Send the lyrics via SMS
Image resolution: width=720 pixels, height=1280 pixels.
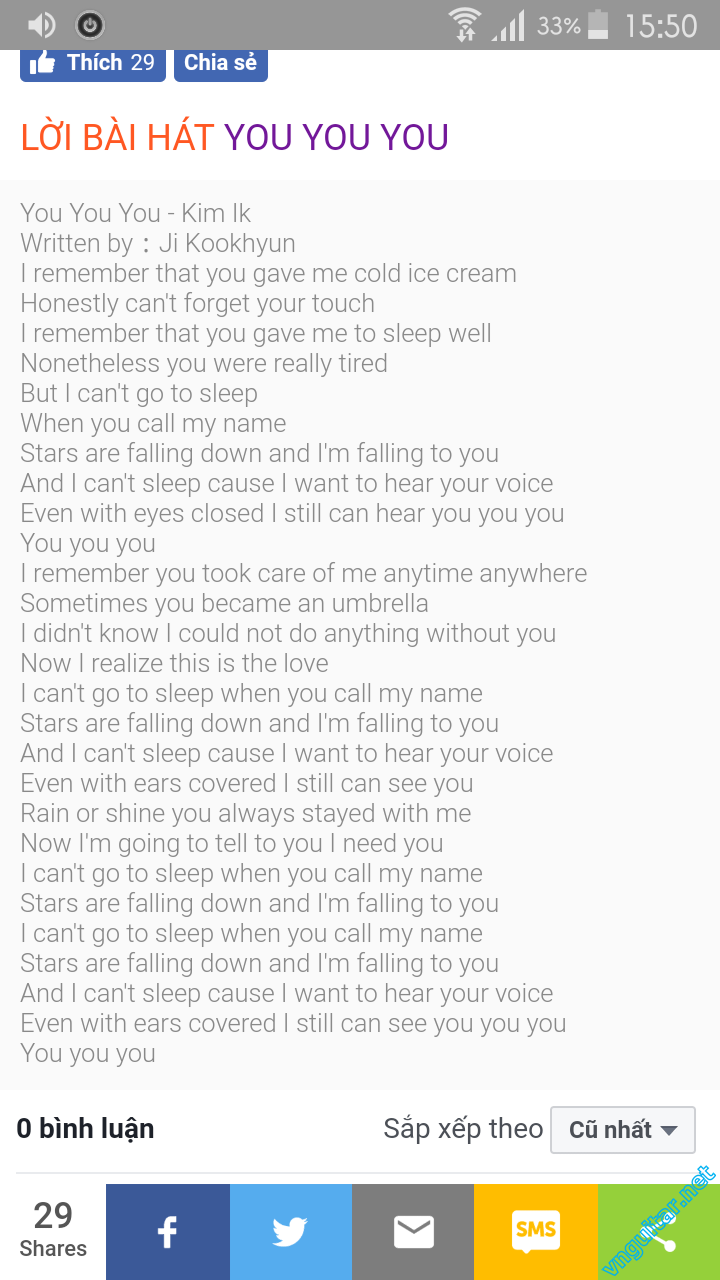pyautogui.click(x=535, y=1232)
